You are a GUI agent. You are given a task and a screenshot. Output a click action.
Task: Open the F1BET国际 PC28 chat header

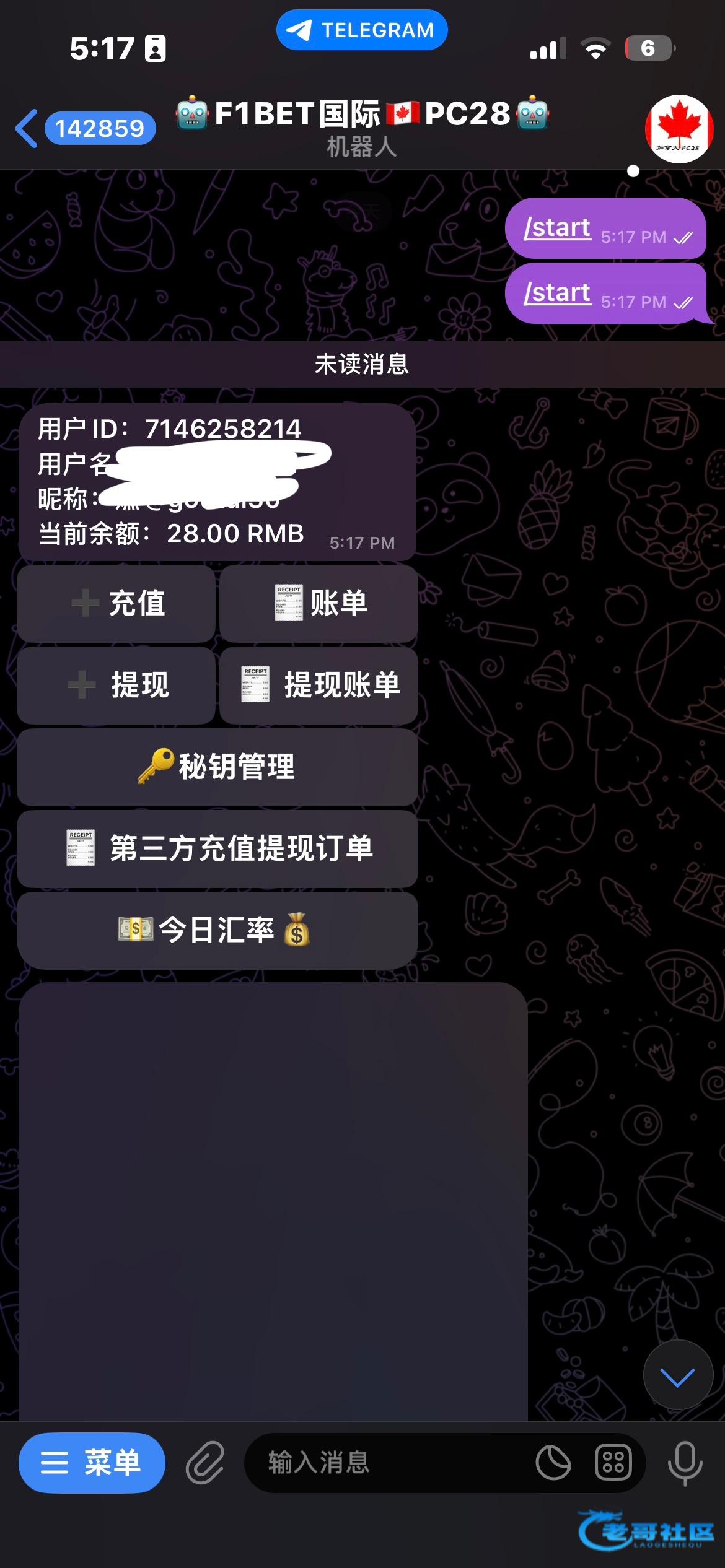362,128
